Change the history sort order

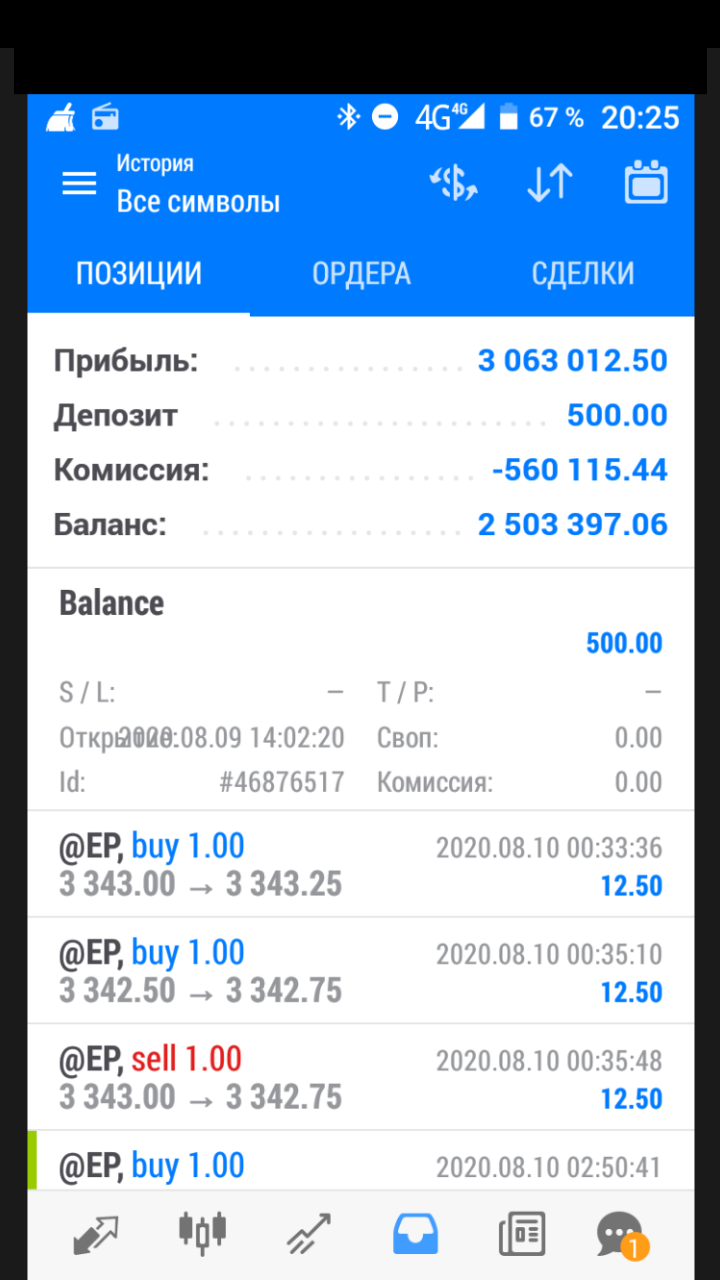(549, 184)
